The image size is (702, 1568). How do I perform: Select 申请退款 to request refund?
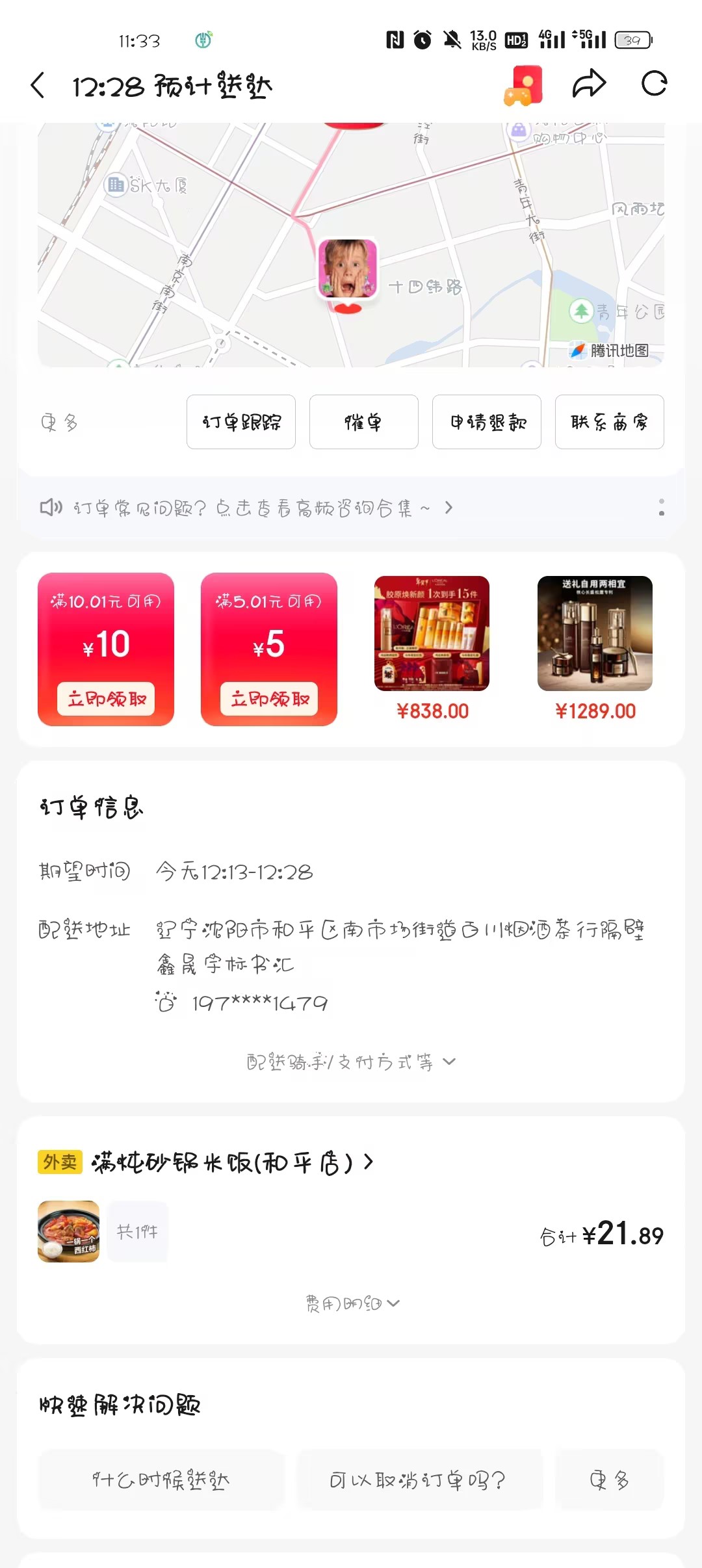[x=487, y=422]
